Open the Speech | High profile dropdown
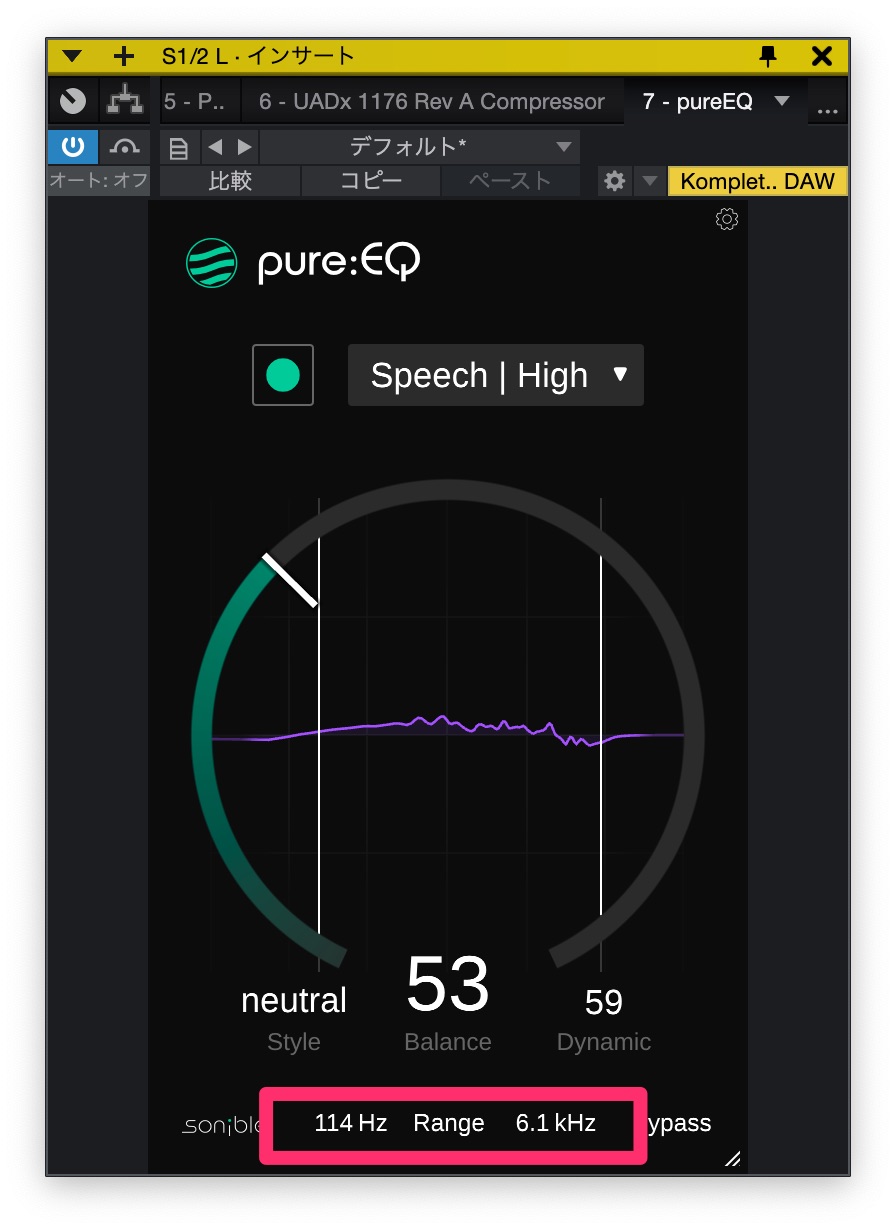Screen dimensions: 896x1230 point(496,376)
